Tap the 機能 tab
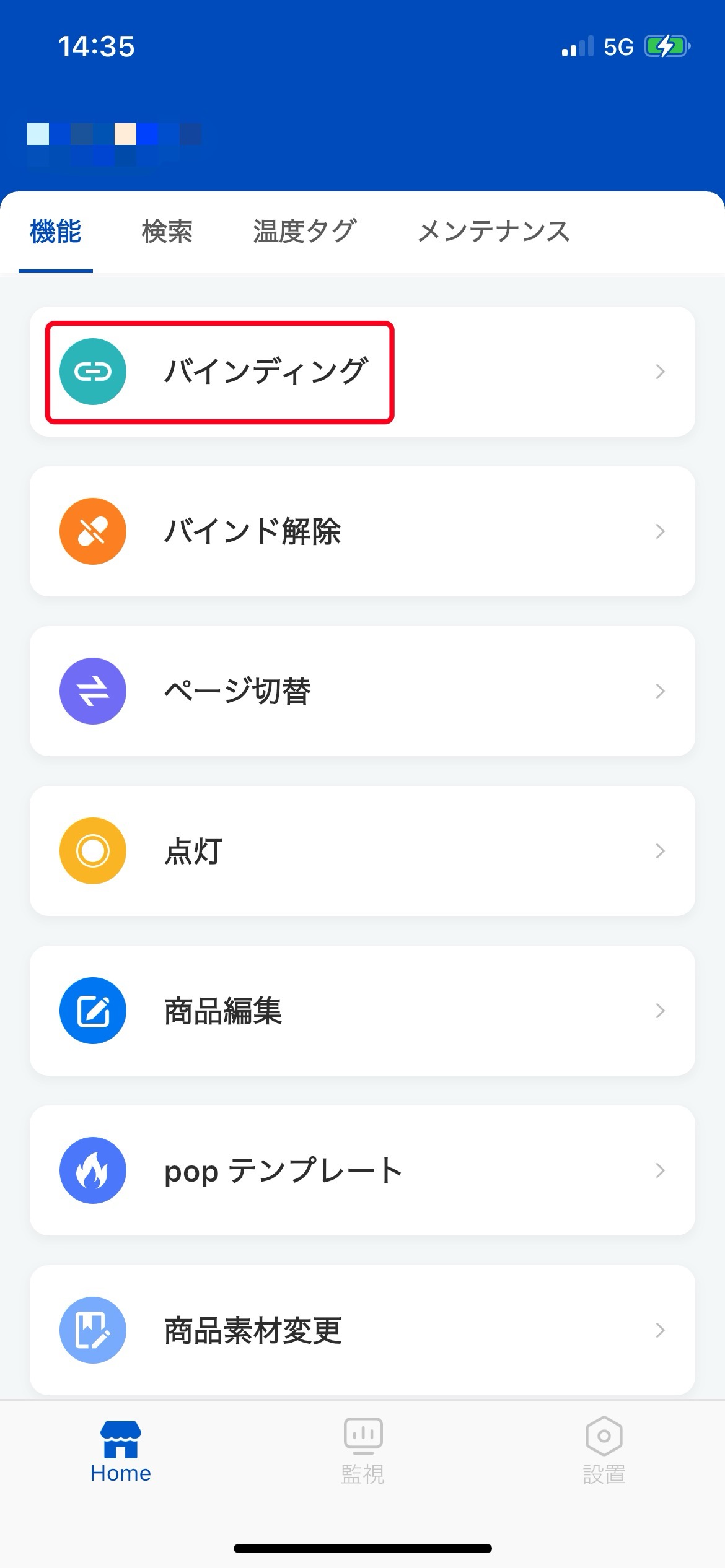Screen dimensions: 725x1568 click(56, 232)
